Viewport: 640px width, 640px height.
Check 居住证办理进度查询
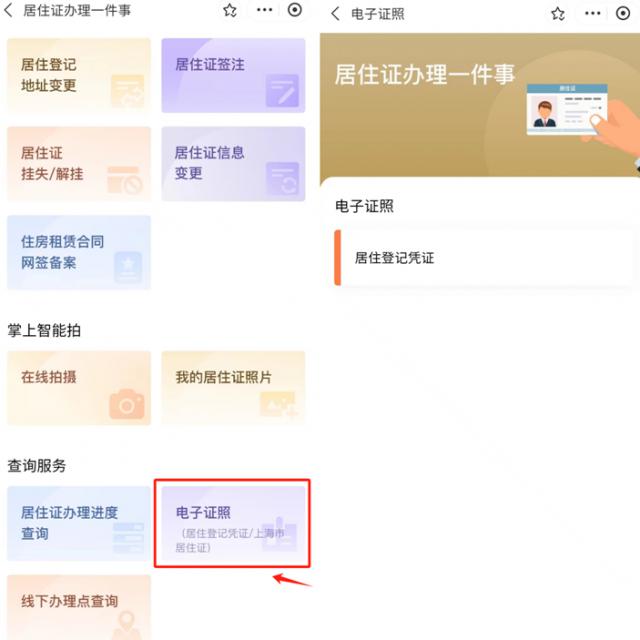coord(79,523)
